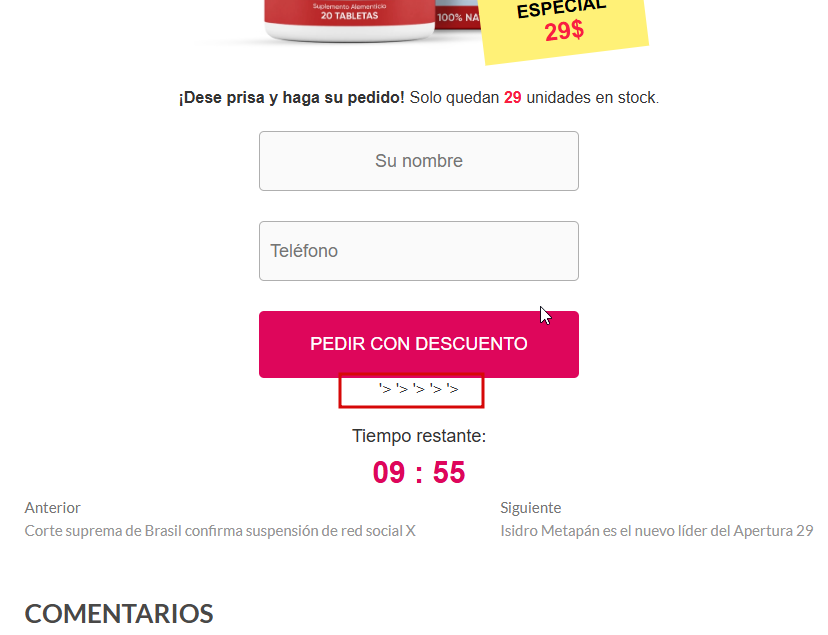The height and width of the screenshot is (635, 828).
Task: Tap the PEDIR CON DESCUENTO button
Action: click(418, 344)
